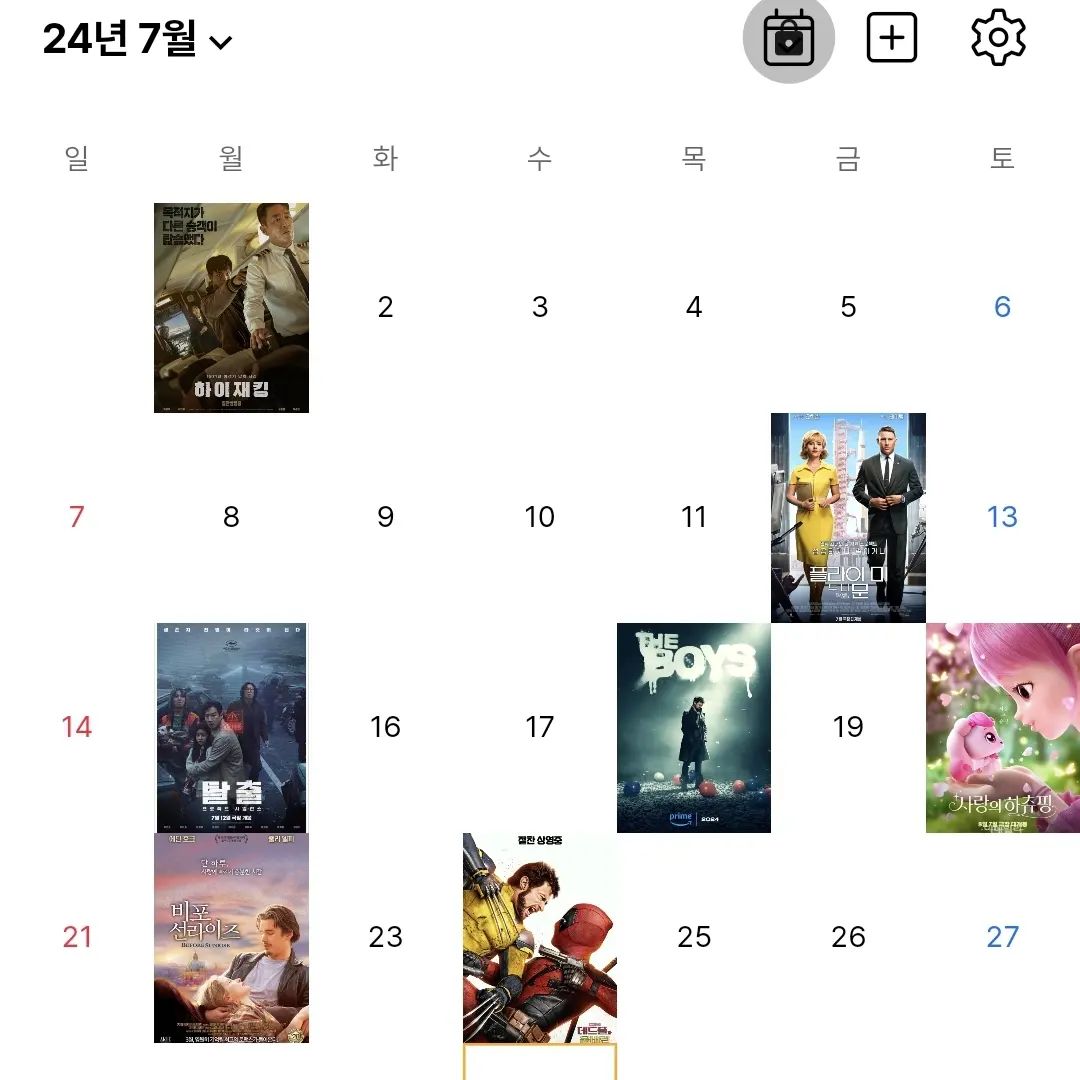Select July 16 on the calendar

(x=386, y=728)
